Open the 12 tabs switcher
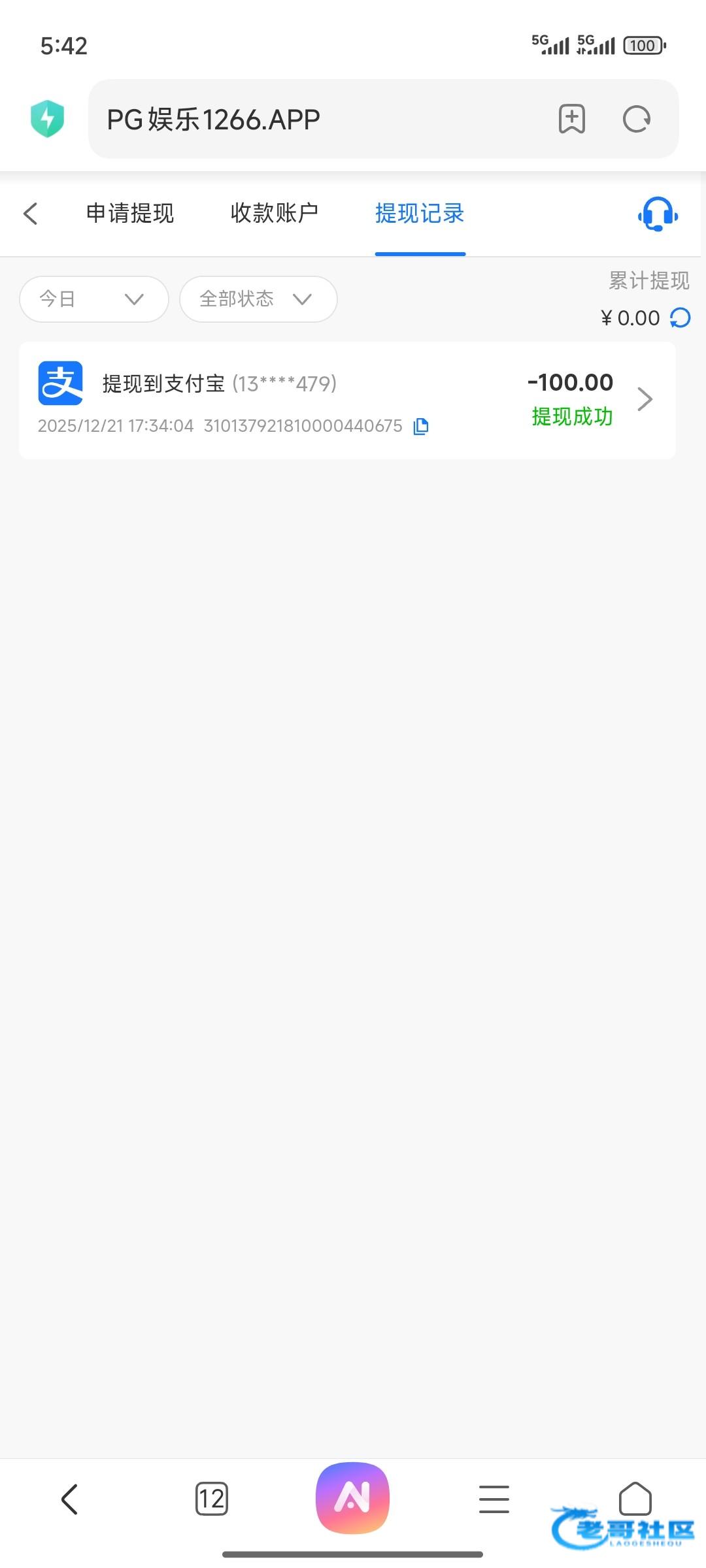This screenshot has height=1568, width=706. [212, 1499]
